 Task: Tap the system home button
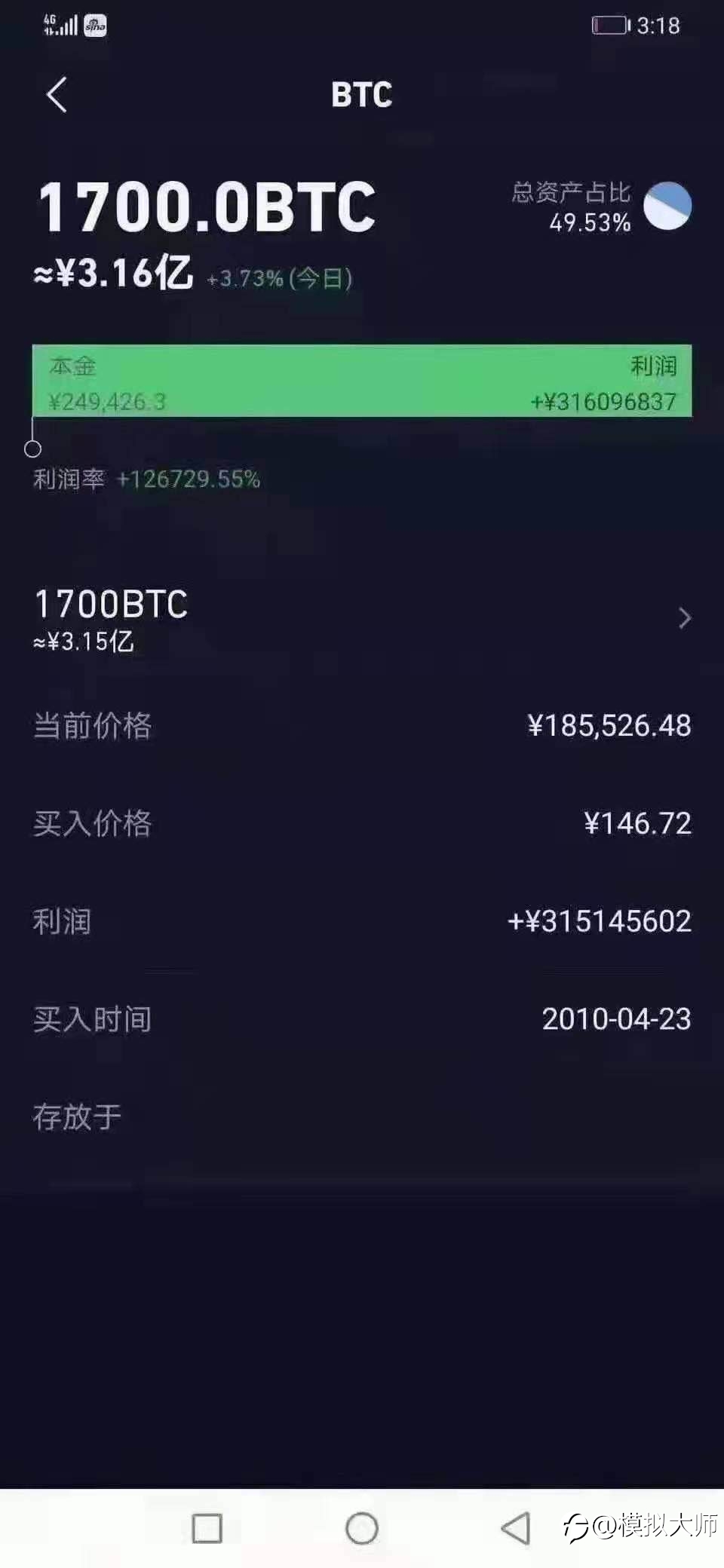[x=362, y=1529]
